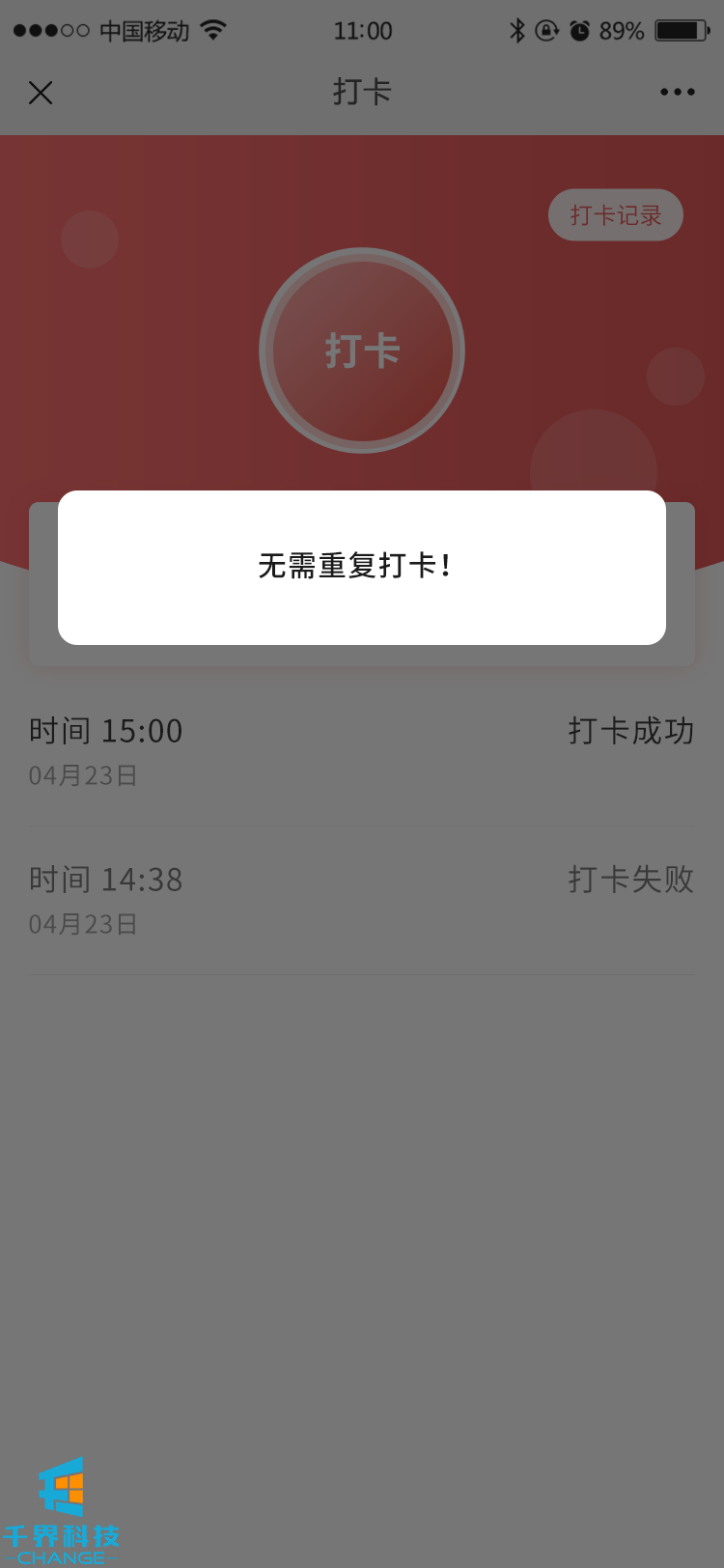The width and height of the screenshot is (724, 1568).
Task: Open the three-dot overflow menu
Action: click(677, 93)
